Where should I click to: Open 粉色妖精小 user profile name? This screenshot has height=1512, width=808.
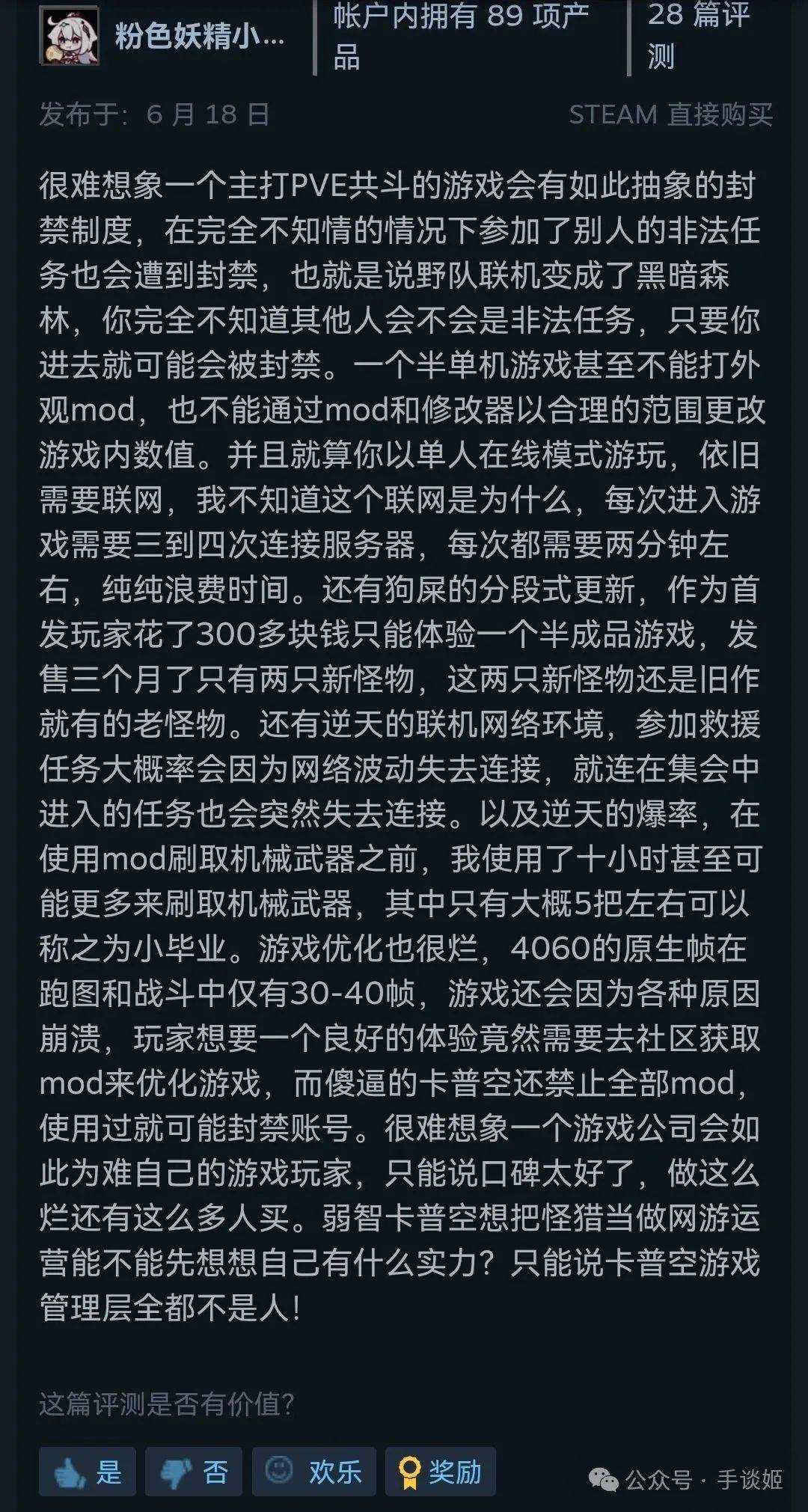[200, 36]
